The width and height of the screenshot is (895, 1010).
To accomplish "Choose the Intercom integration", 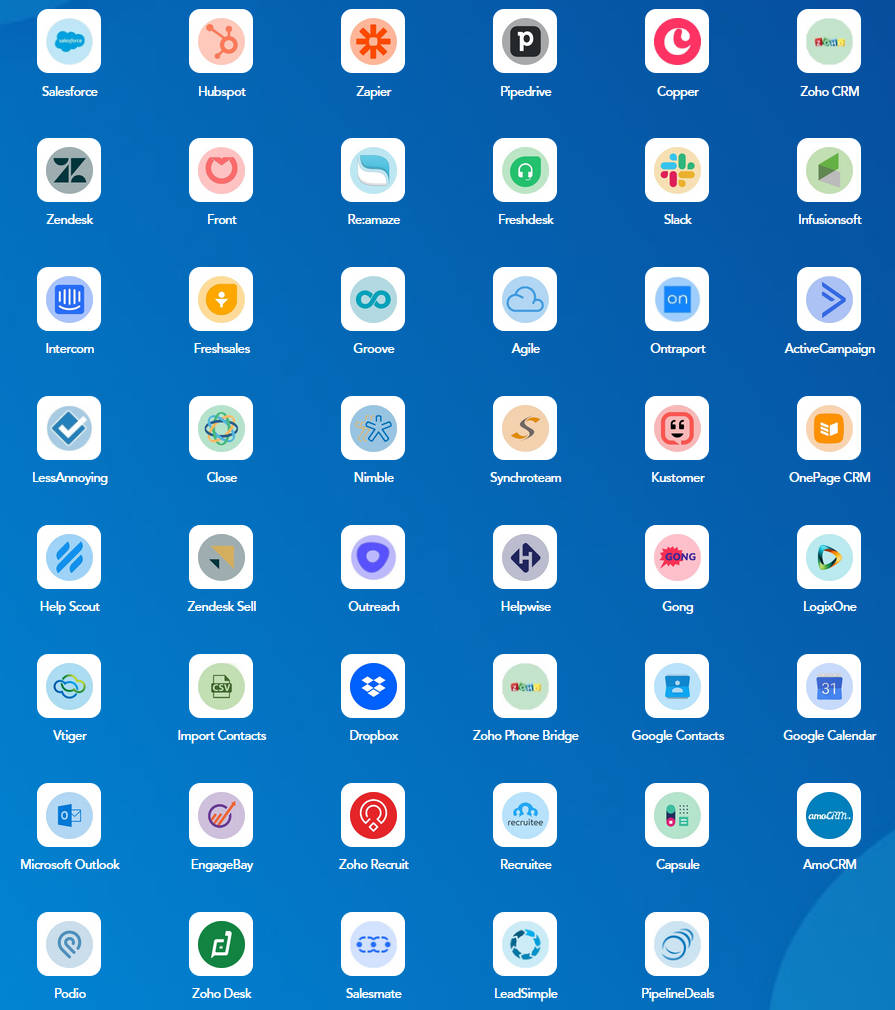I will (x=69, y=299).
